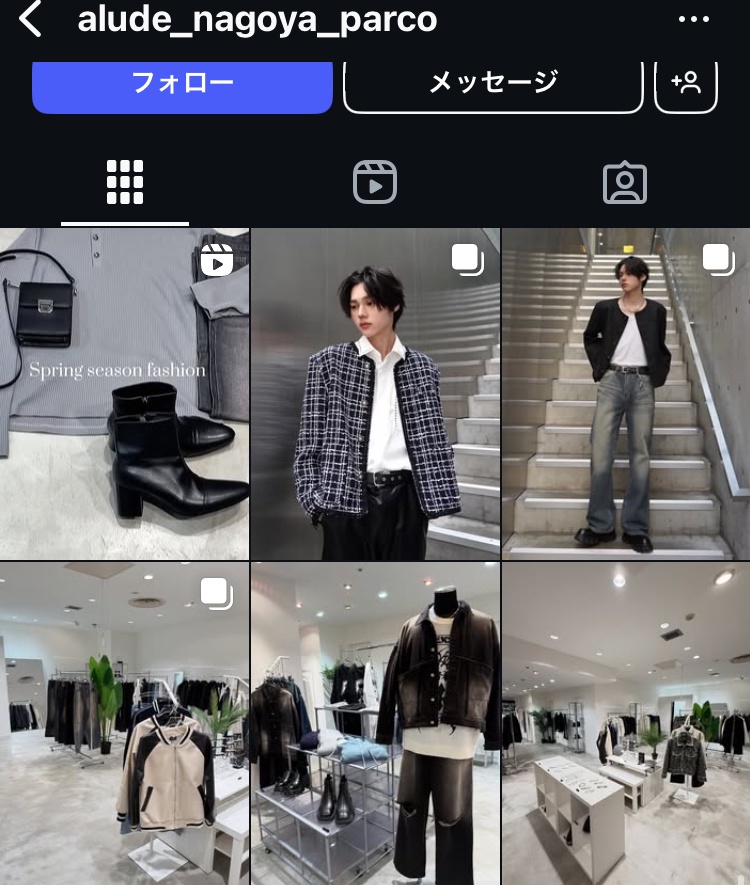Open the tweed jacket outfit post
Screen dimensions: 750x885
point(375,394)
